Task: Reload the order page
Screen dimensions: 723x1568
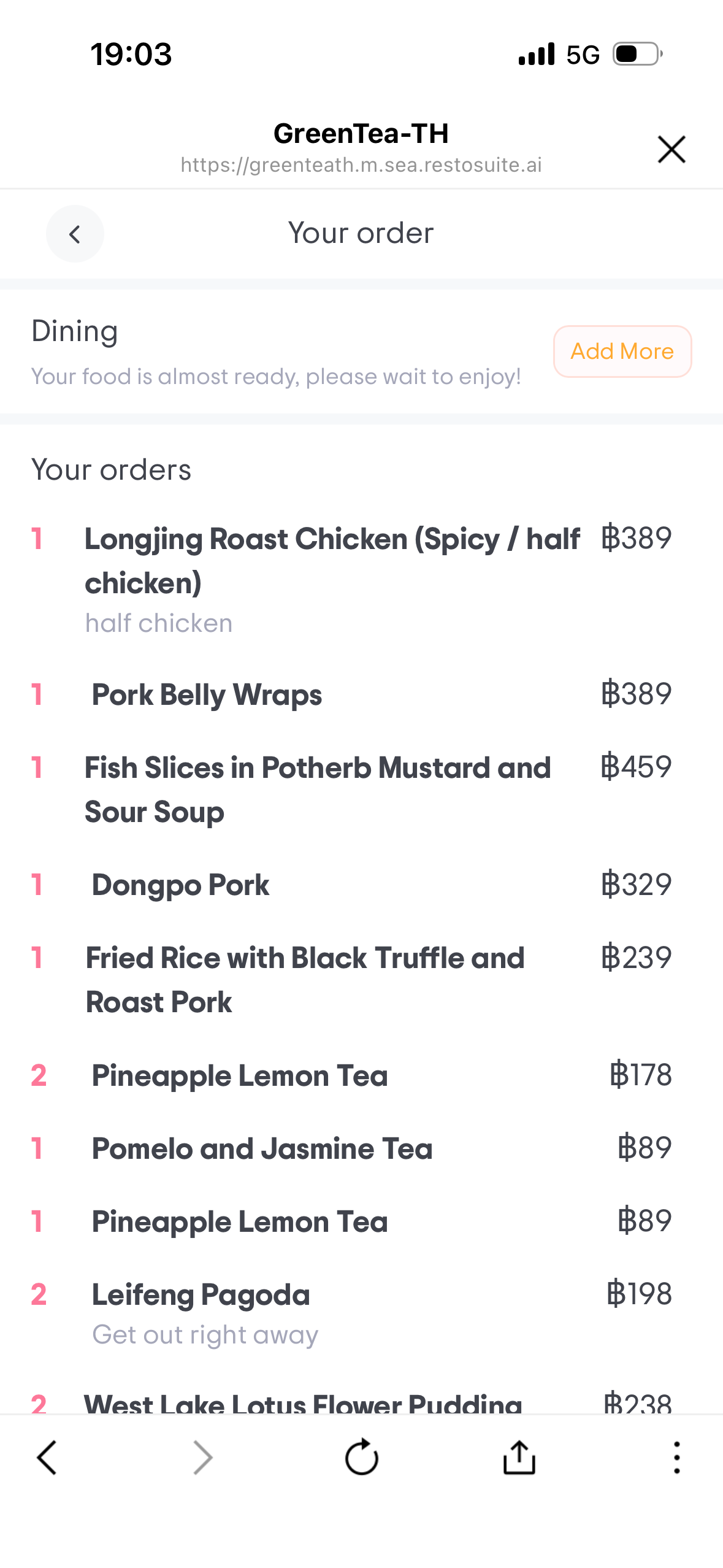Action: [x=361, y=1457]
